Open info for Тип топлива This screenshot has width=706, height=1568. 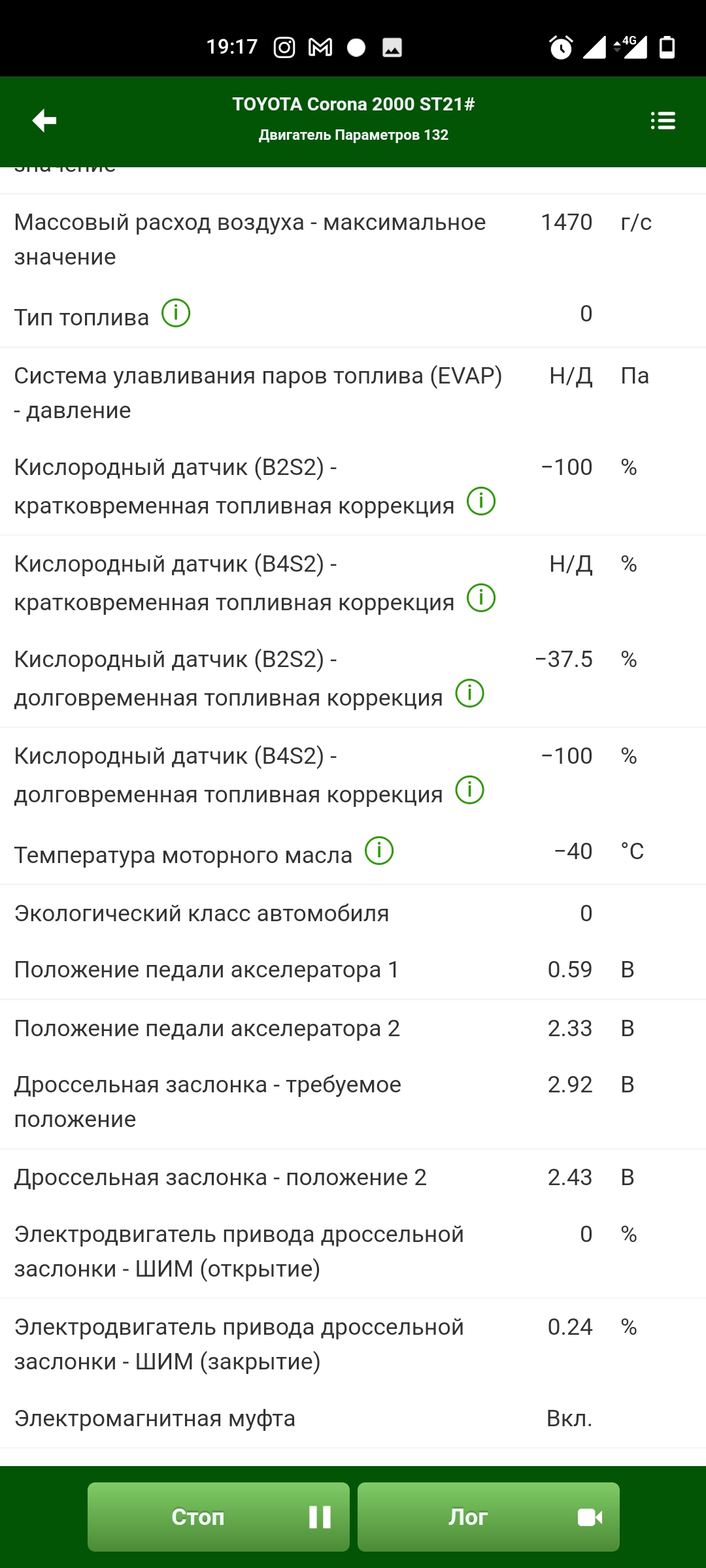pos(176,313)
